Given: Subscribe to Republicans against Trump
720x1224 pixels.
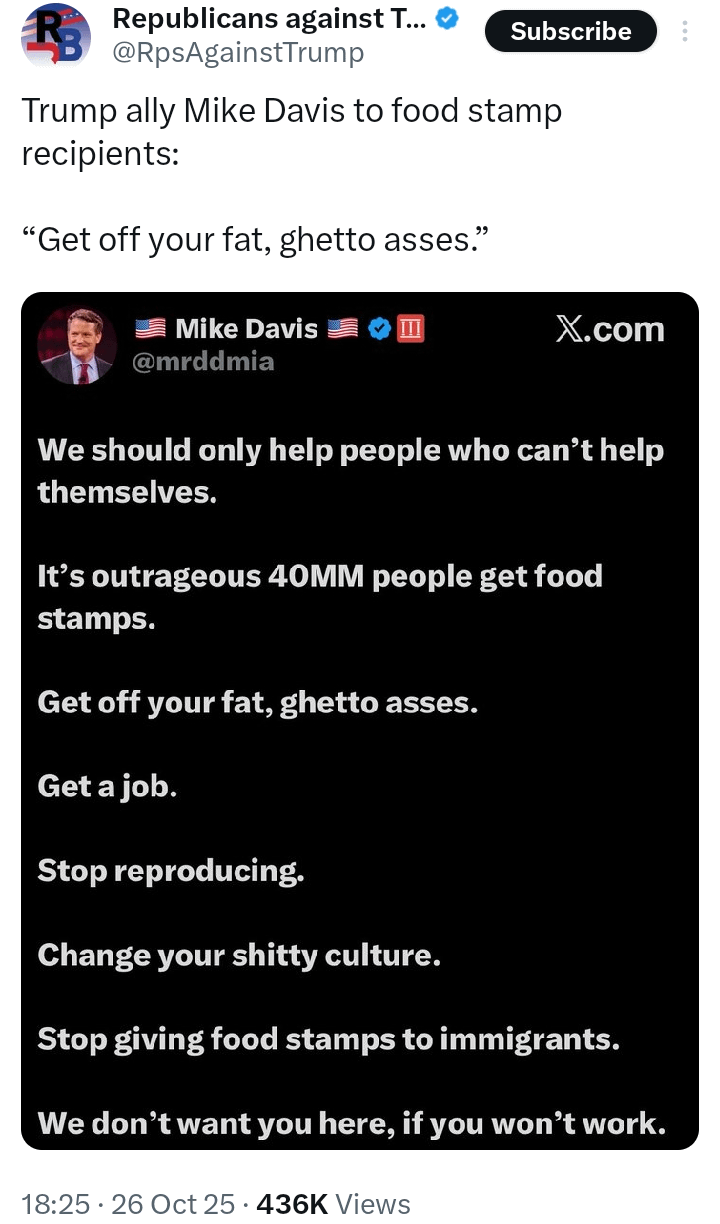Looking at the screenshot, I should [x=570, y=32].
